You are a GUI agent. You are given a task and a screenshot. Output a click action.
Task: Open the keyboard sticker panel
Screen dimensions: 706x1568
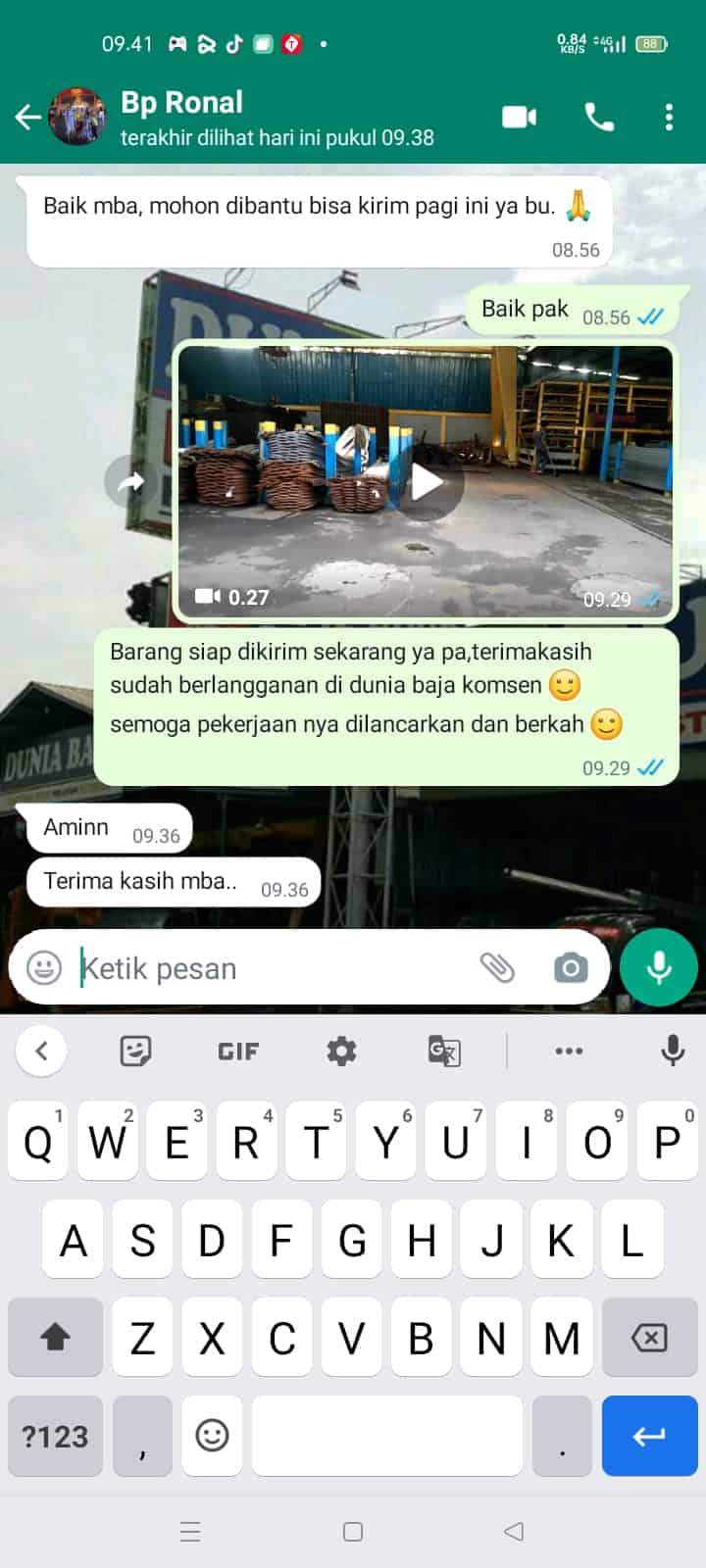[x=135, y=1052]
